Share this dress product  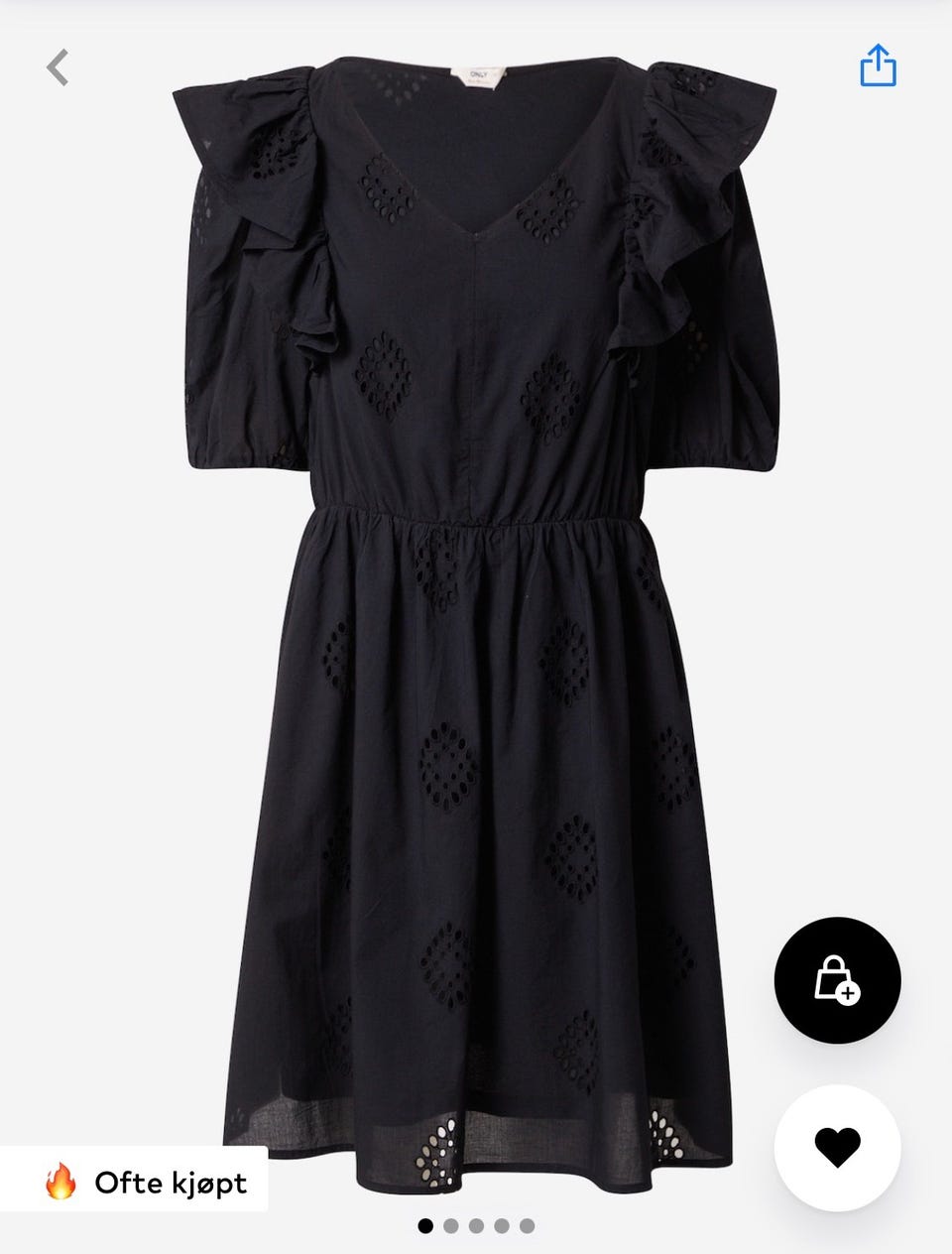tap(878, 66)
